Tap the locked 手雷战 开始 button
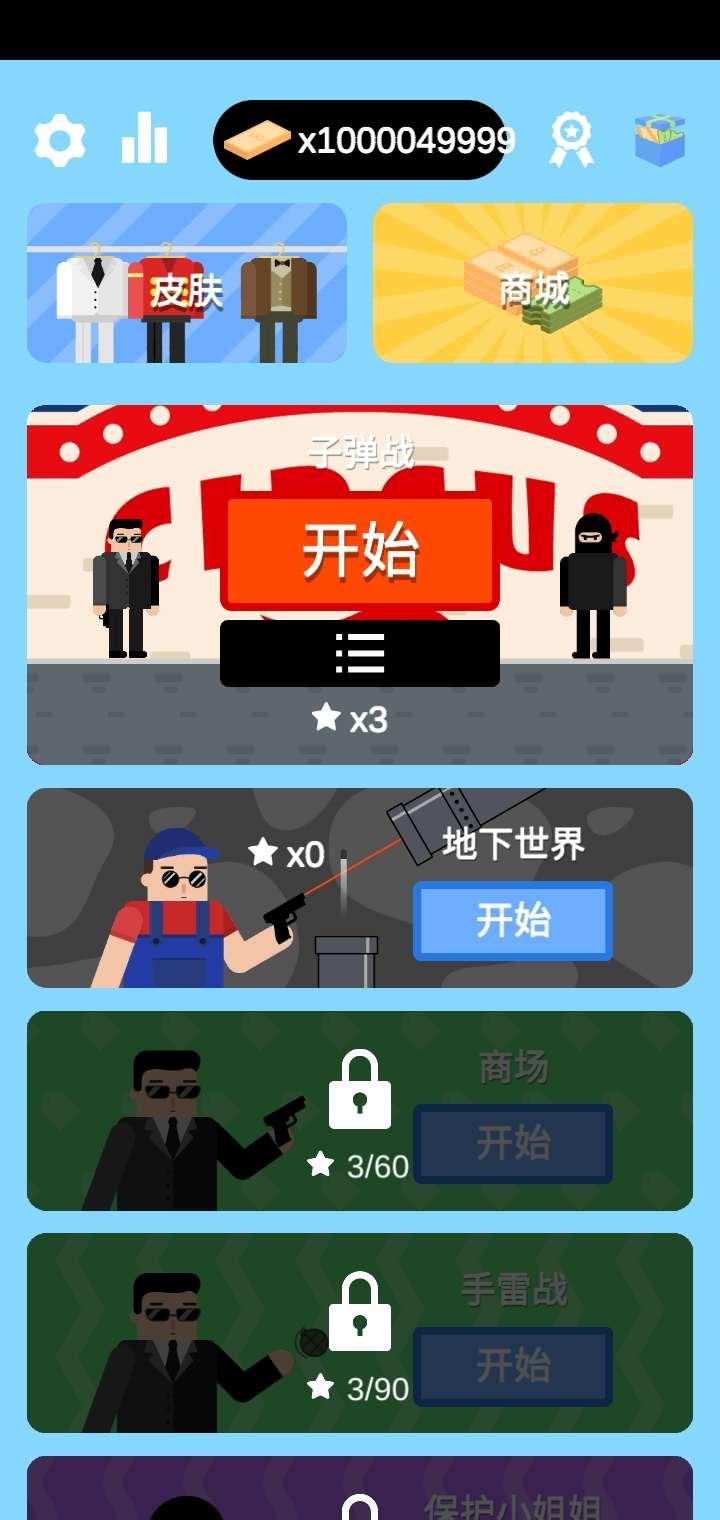Viewport: 720px width, 1520px height. 513,1366
